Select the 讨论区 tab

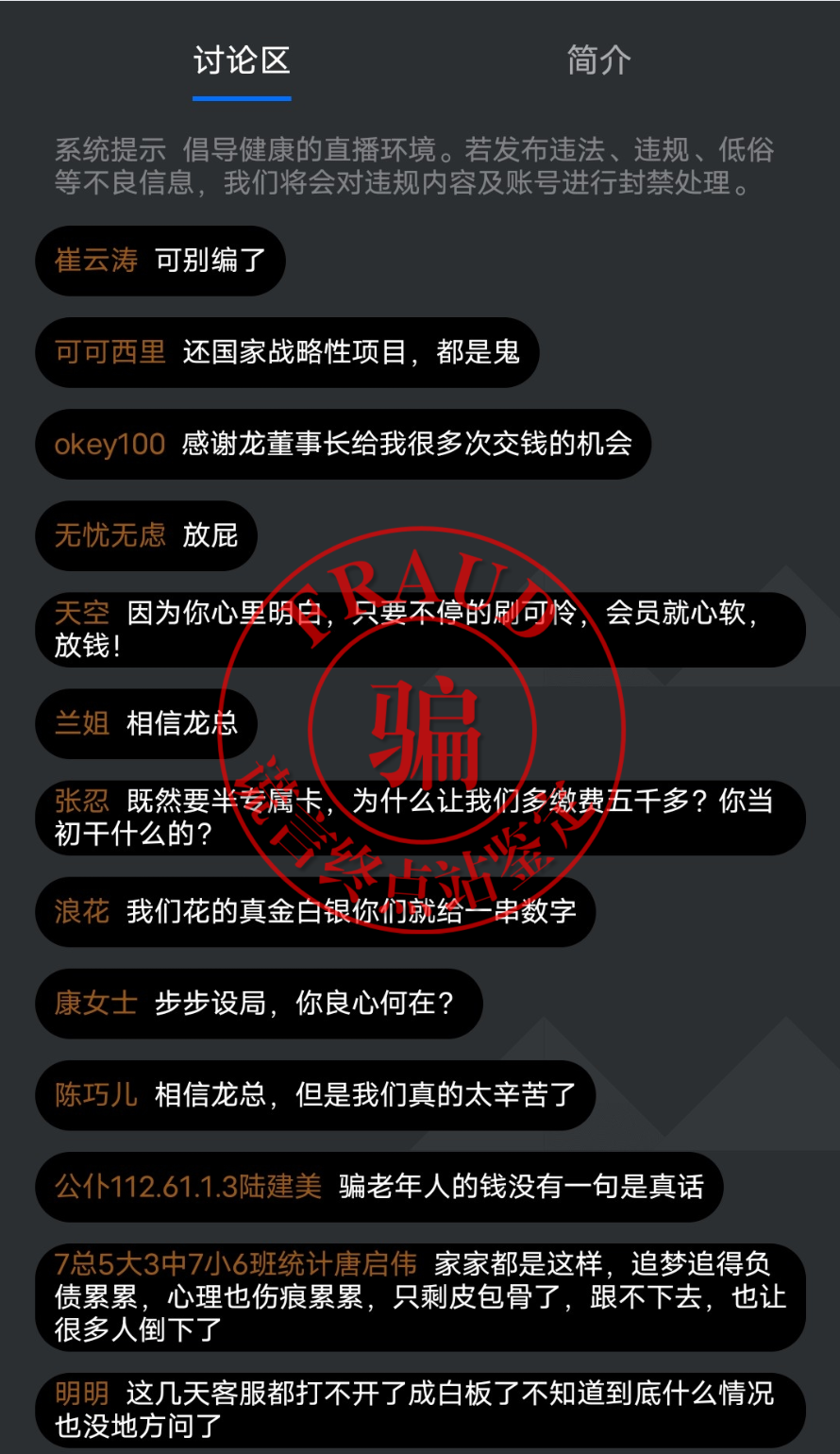pyautogui.click(x=242, y=60)
